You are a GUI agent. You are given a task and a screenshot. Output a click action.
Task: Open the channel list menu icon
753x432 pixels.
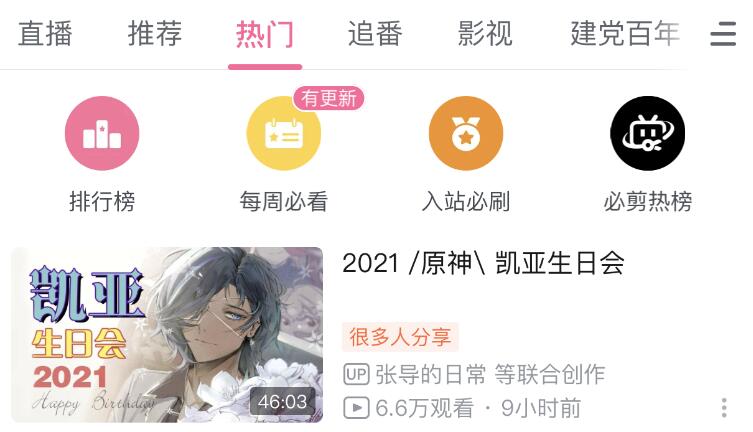point(723,35)
